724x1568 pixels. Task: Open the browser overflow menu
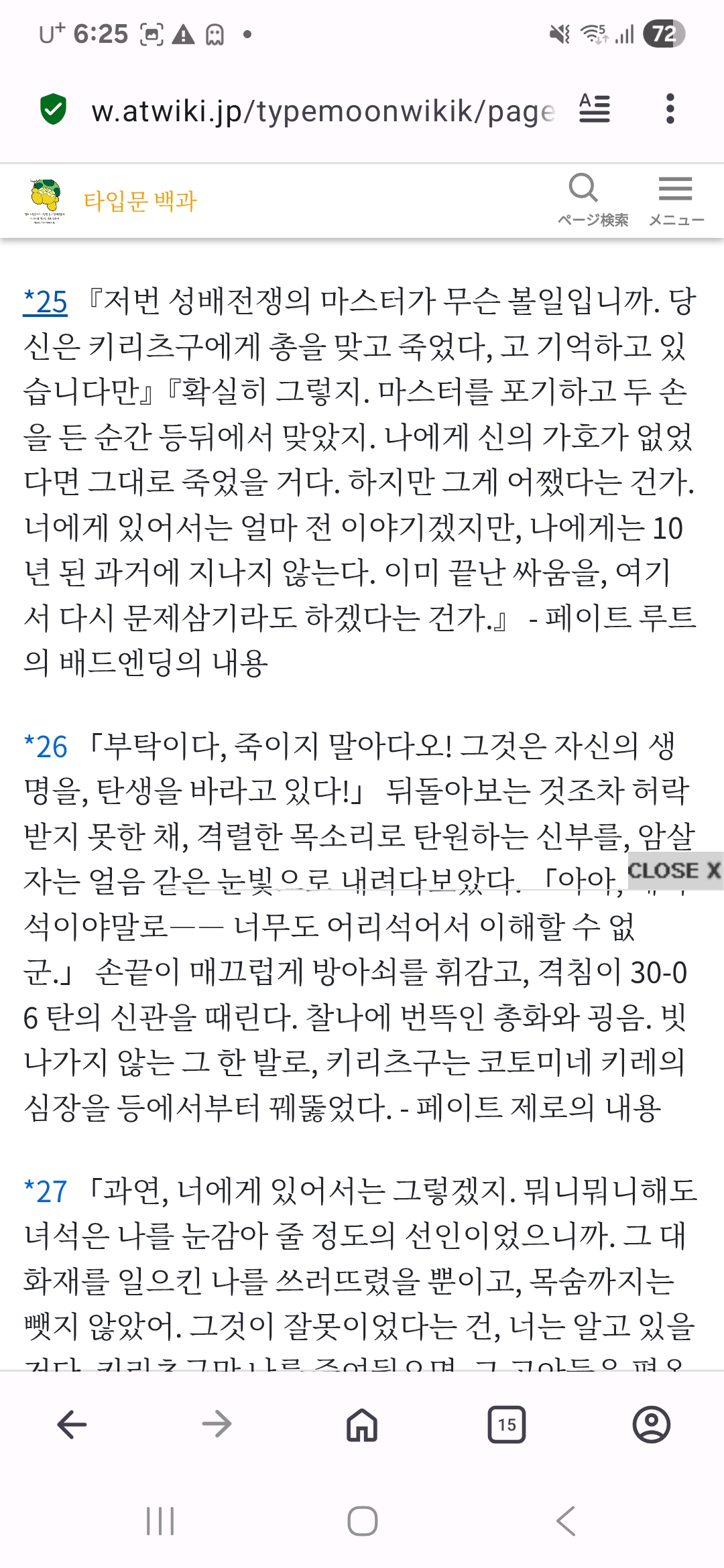[x=670, y=109]
